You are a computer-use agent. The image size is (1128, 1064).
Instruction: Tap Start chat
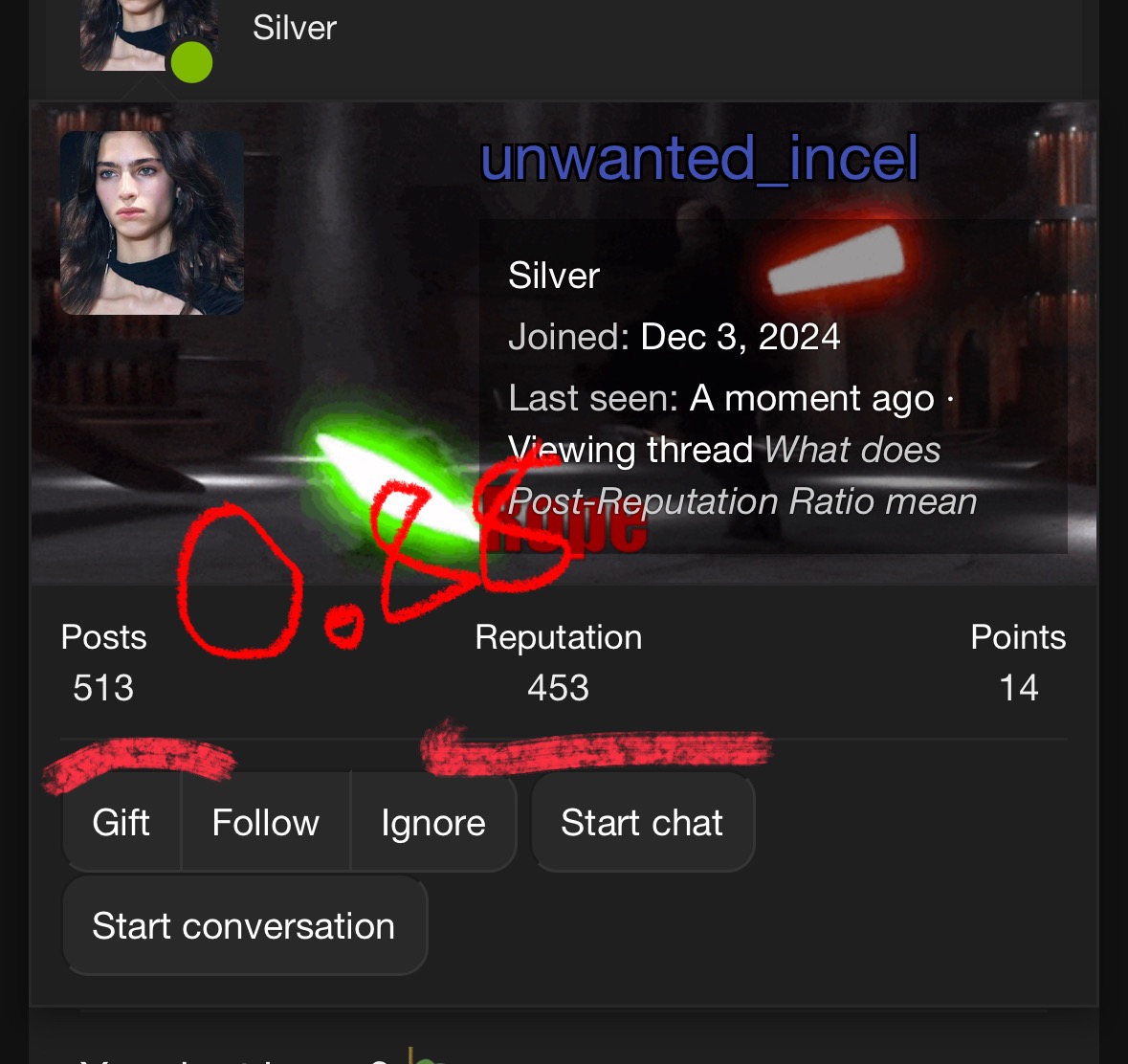(642, 823)
